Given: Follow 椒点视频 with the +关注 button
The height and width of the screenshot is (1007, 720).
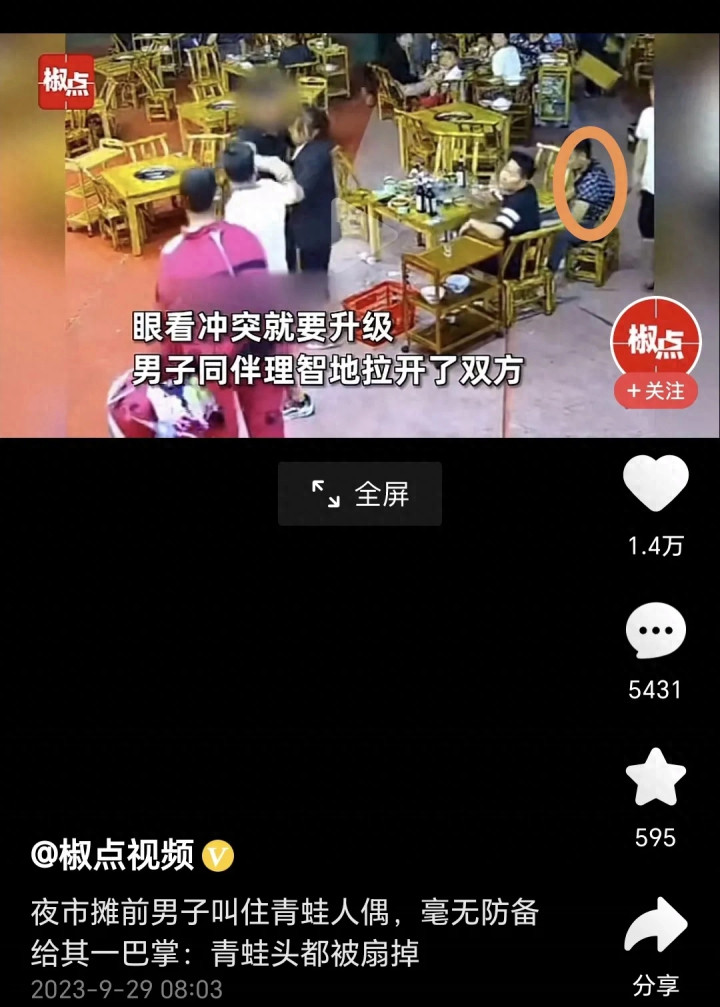Looking at the screenshot, I should [656, 390].
